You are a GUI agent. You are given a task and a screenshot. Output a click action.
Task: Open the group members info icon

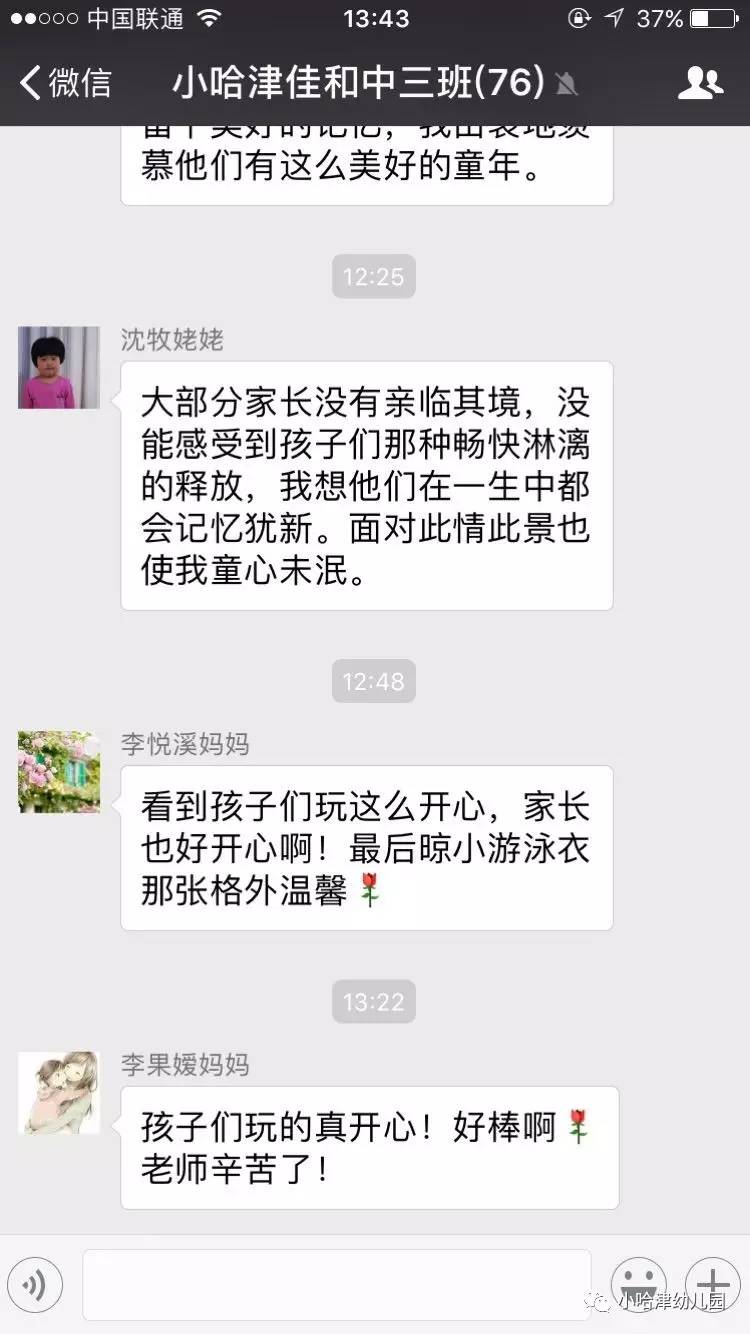pos(700,82)
